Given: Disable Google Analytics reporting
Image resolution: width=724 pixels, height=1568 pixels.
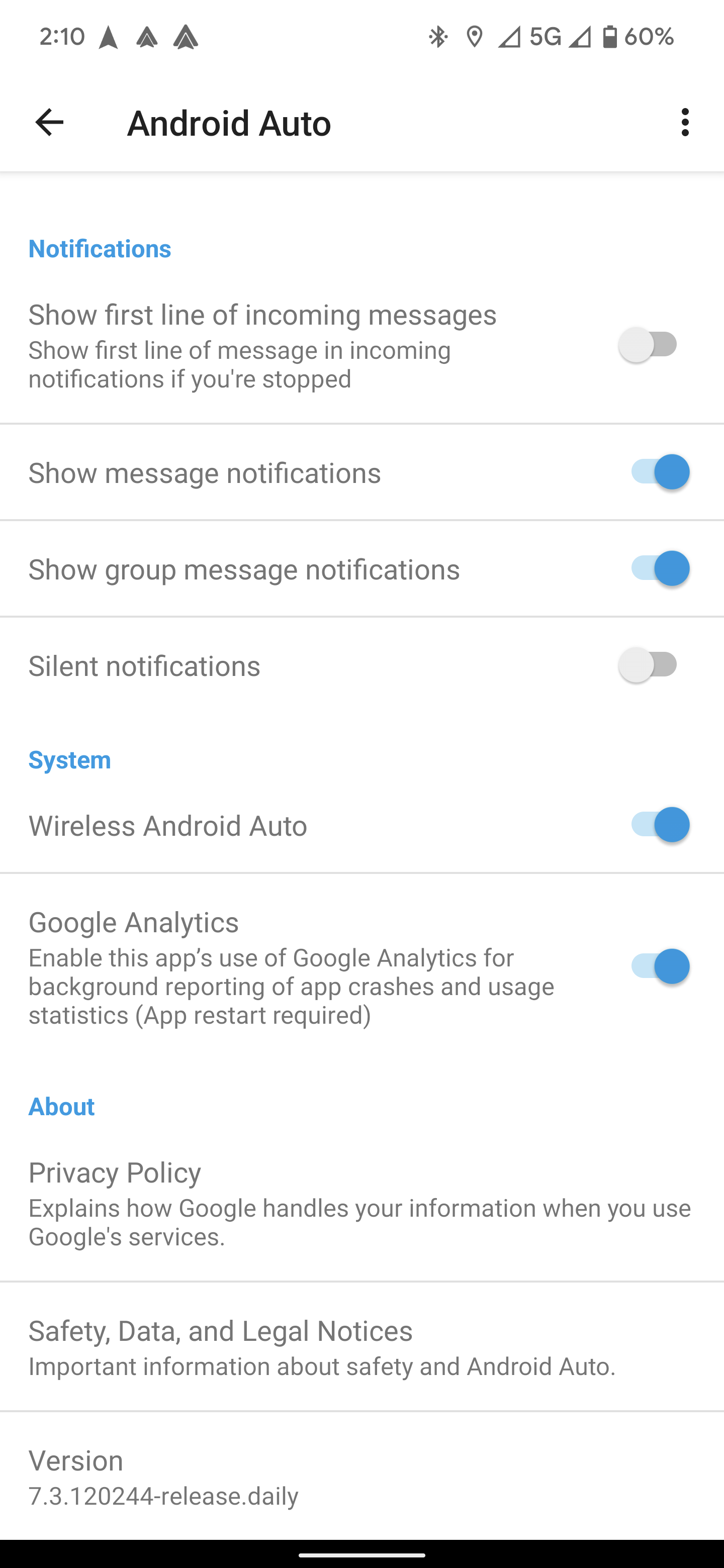Looking at the screenshot, I should [660, 966].
